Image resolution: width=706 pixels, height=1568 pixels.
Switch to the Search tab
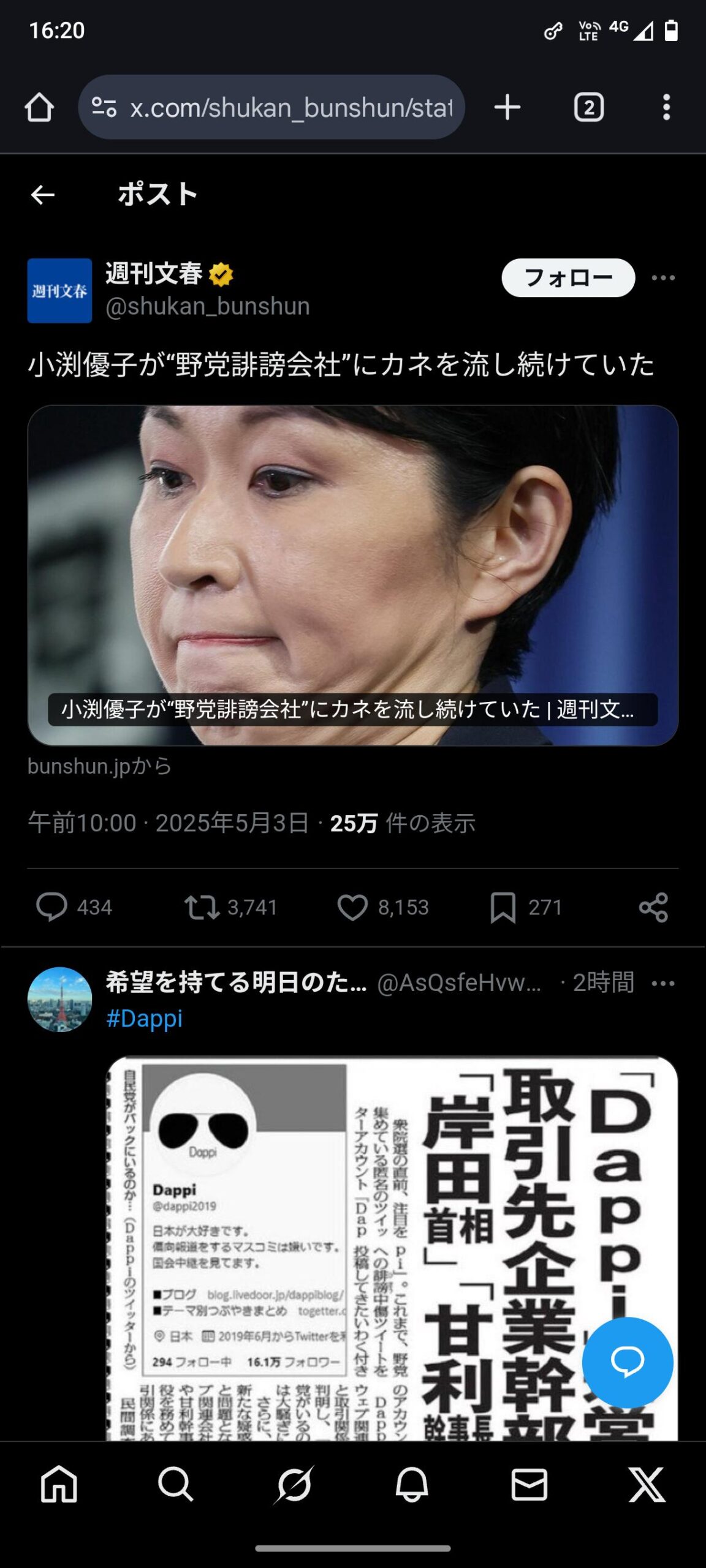(x=176, y=1485)
